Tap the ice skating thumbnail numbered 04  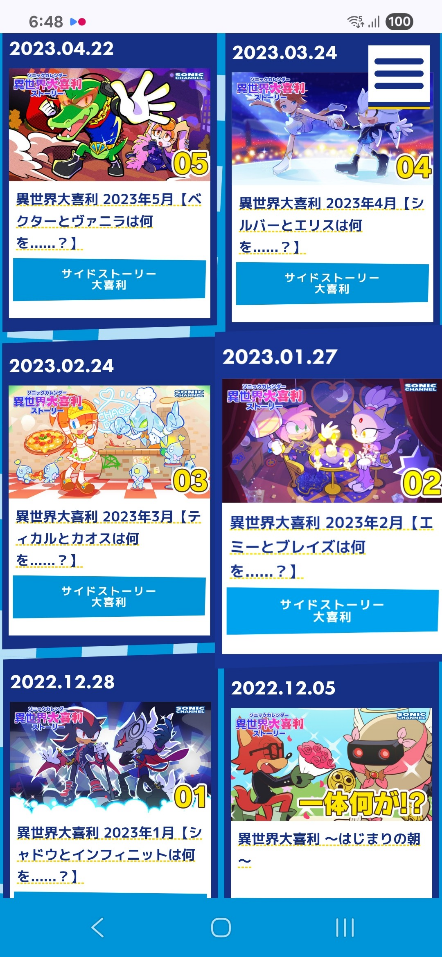[x=332, y=128]
